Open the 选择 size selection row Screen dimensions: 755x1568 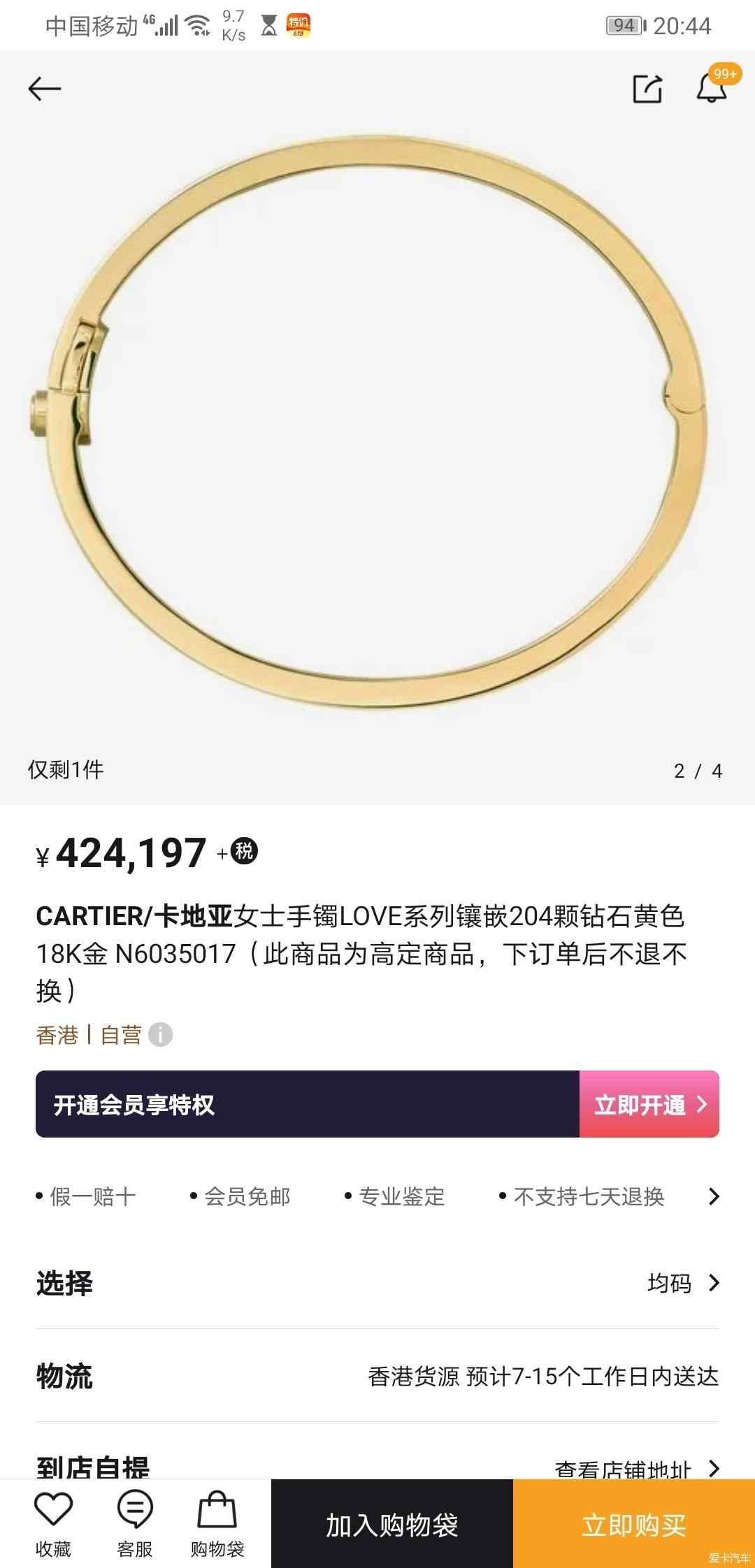[377, 1283]
